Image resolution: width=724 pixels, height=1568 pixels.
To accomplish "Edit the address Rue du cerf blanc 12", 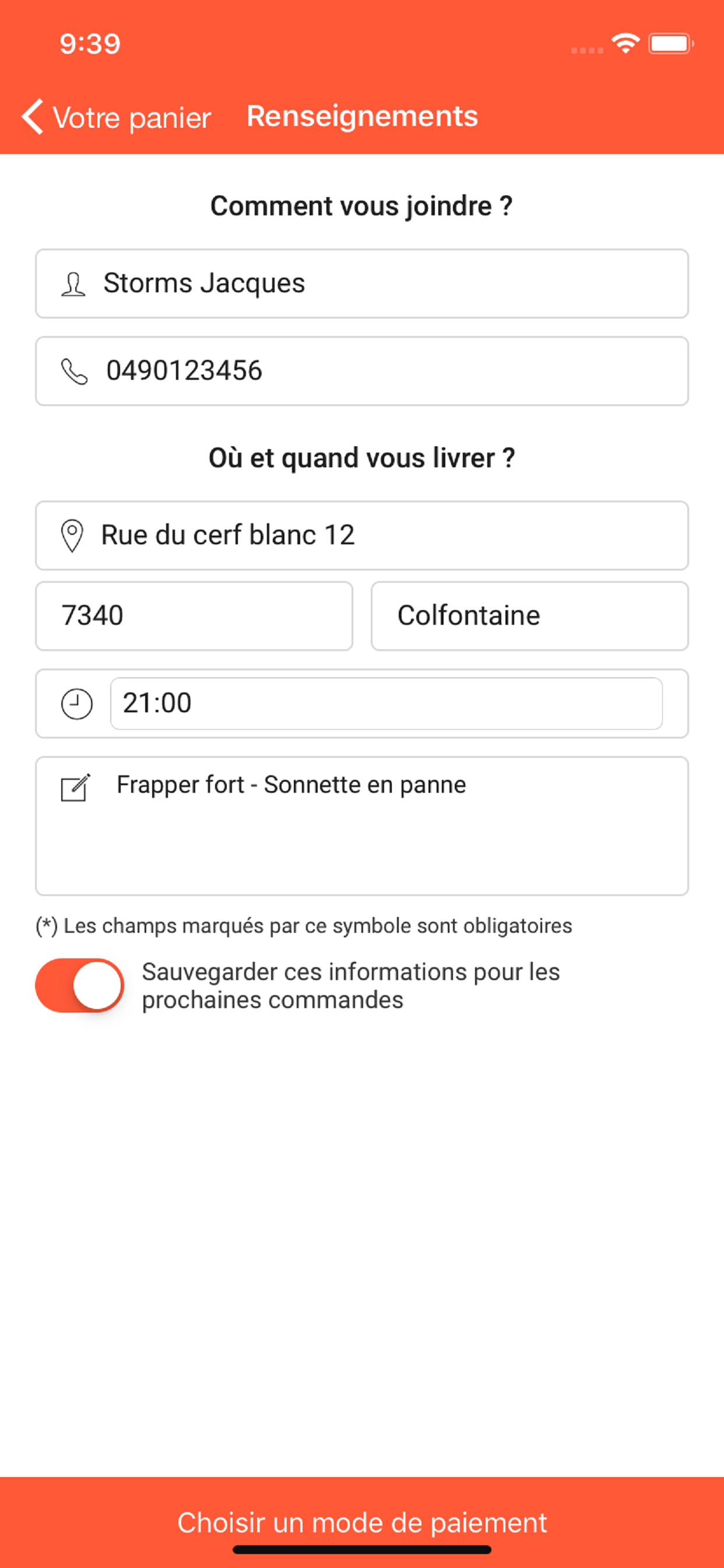I will point(362,535).
